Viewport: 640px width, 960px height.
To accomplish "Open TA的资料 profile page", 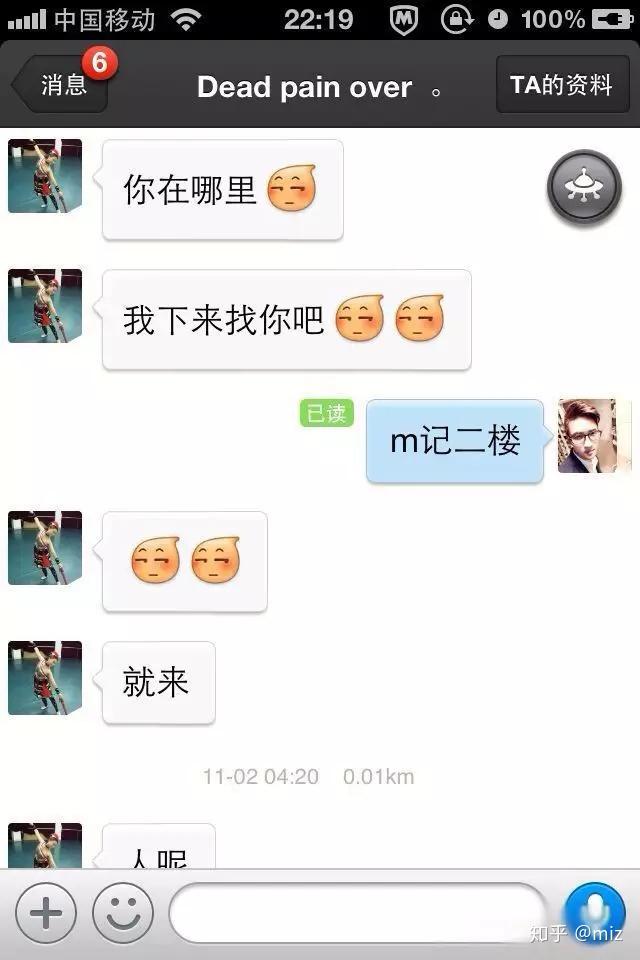I will pyautogui.click(x=561, y=85).
